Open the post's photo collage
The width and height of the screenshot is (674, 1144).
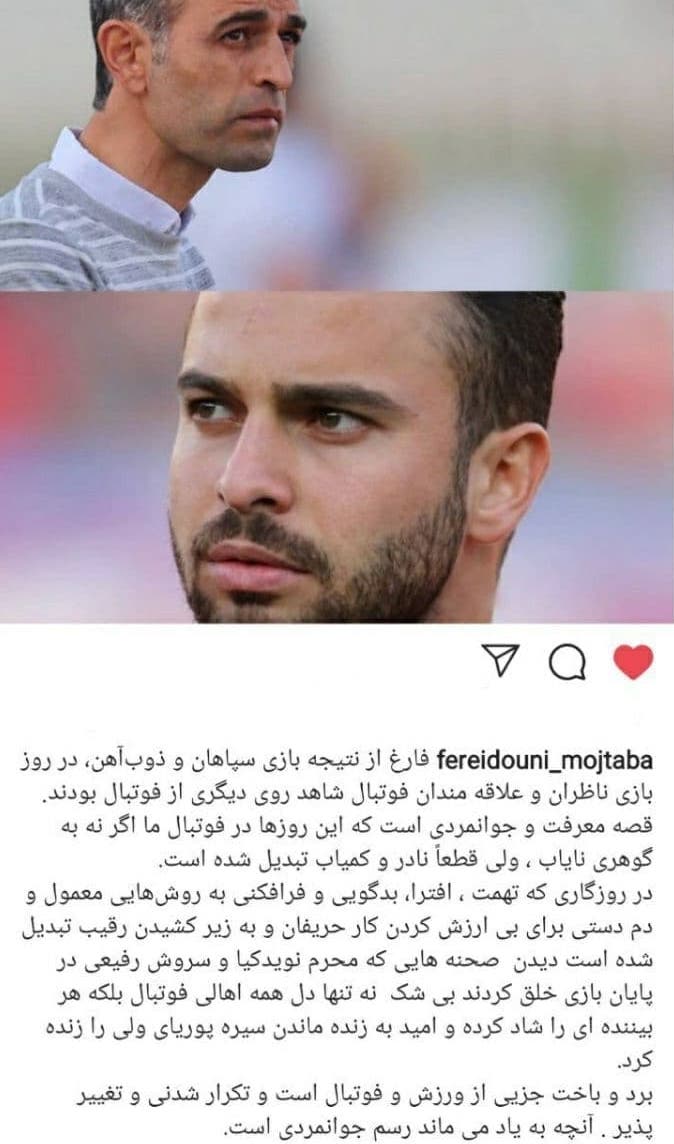pyautogui.click(x=337, y=310)
